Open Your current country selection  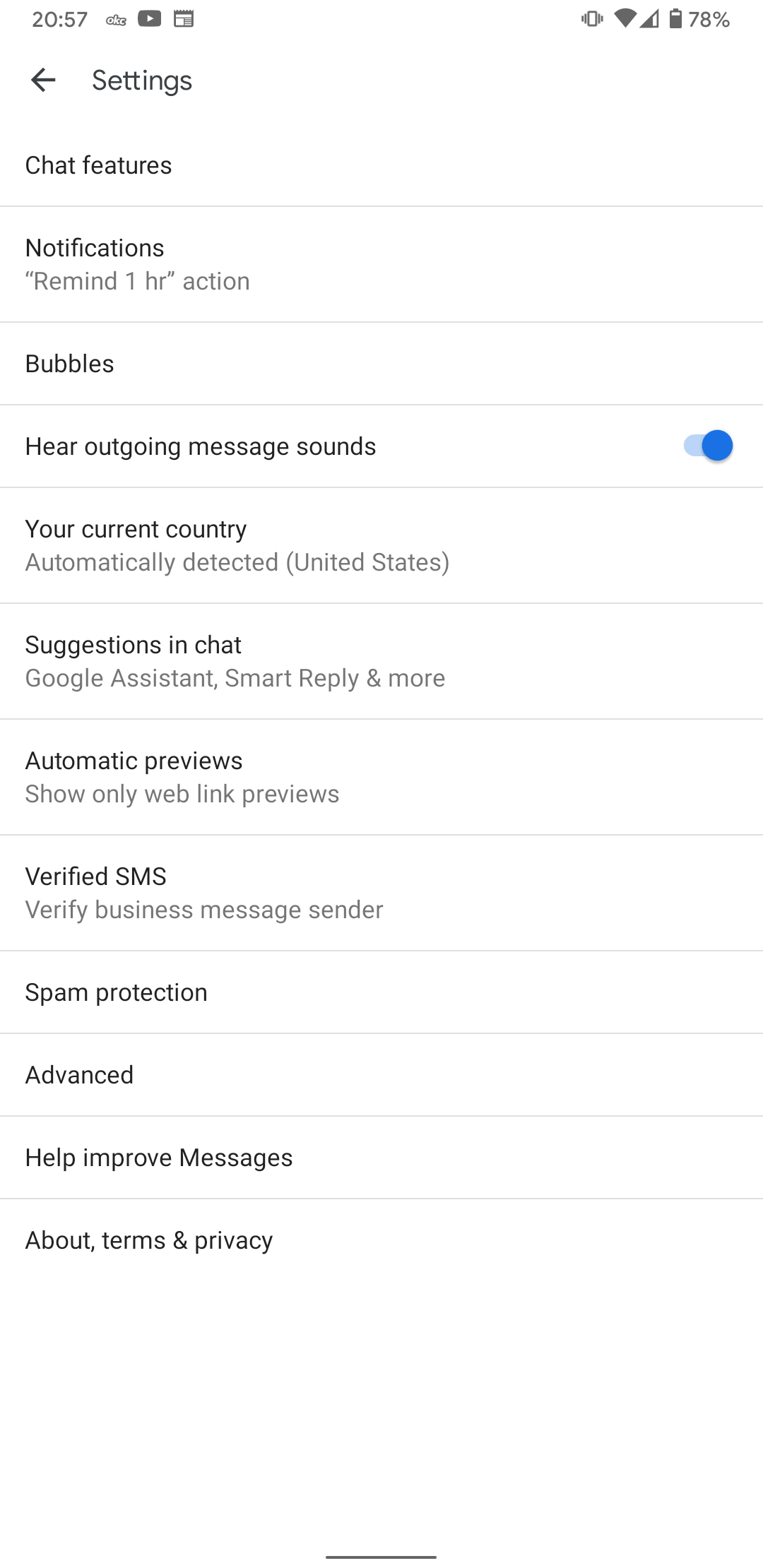point(381,545)
